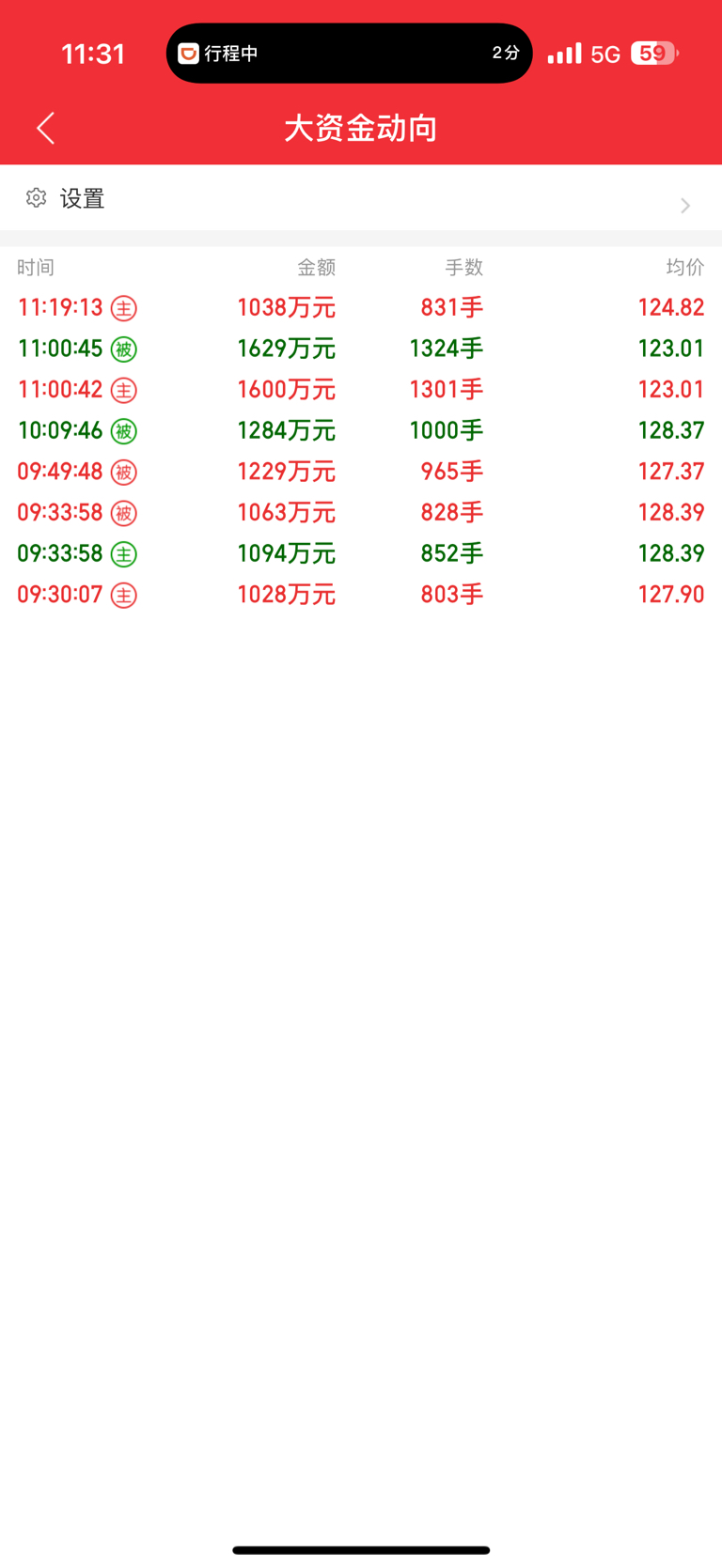Viewport: 722px width, 1568px height.
Task: Open the 行程中 live activity pill
Action: pos(350,54)
